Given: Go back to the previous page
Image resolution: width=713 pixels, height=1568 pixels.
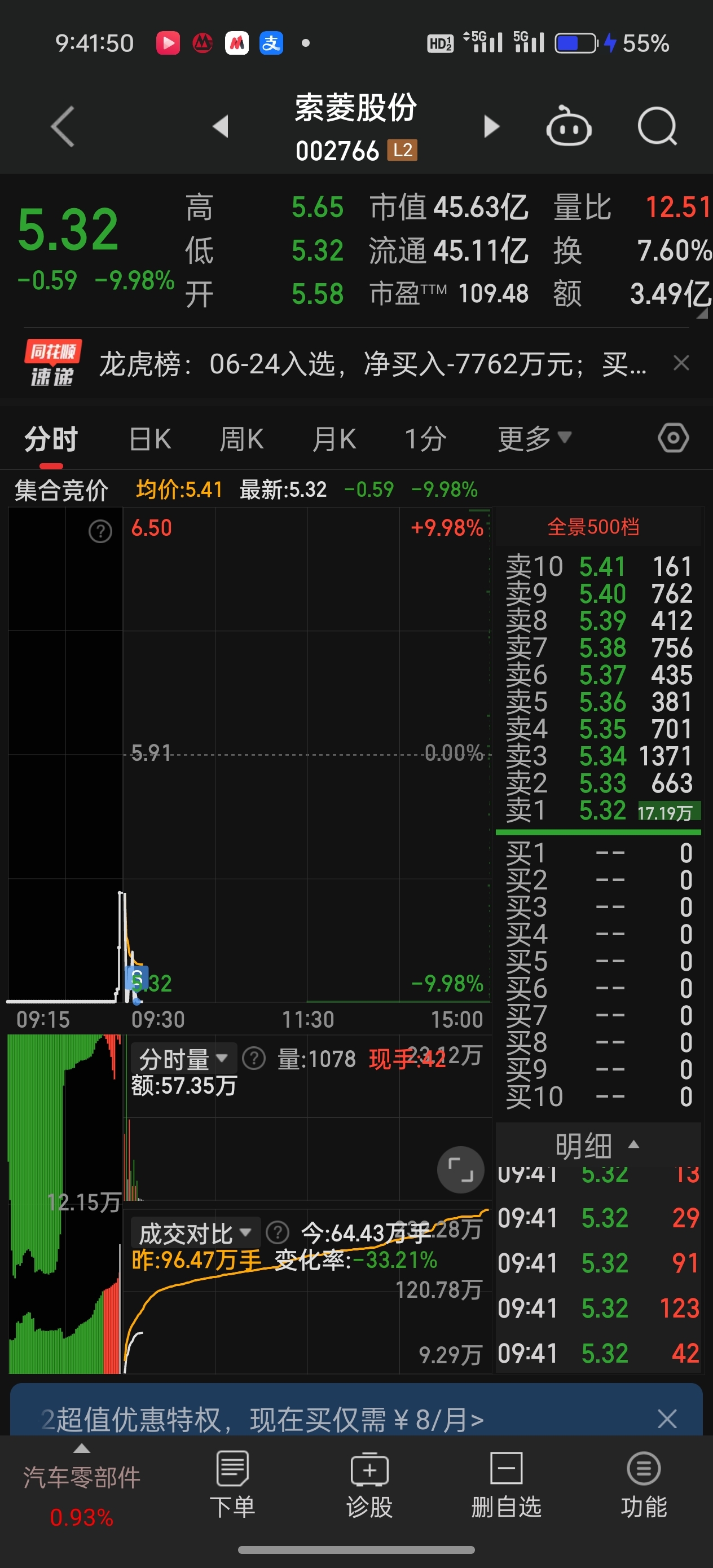Looking at the screenshot, I should pyautogui.click(x=63, y=126).
